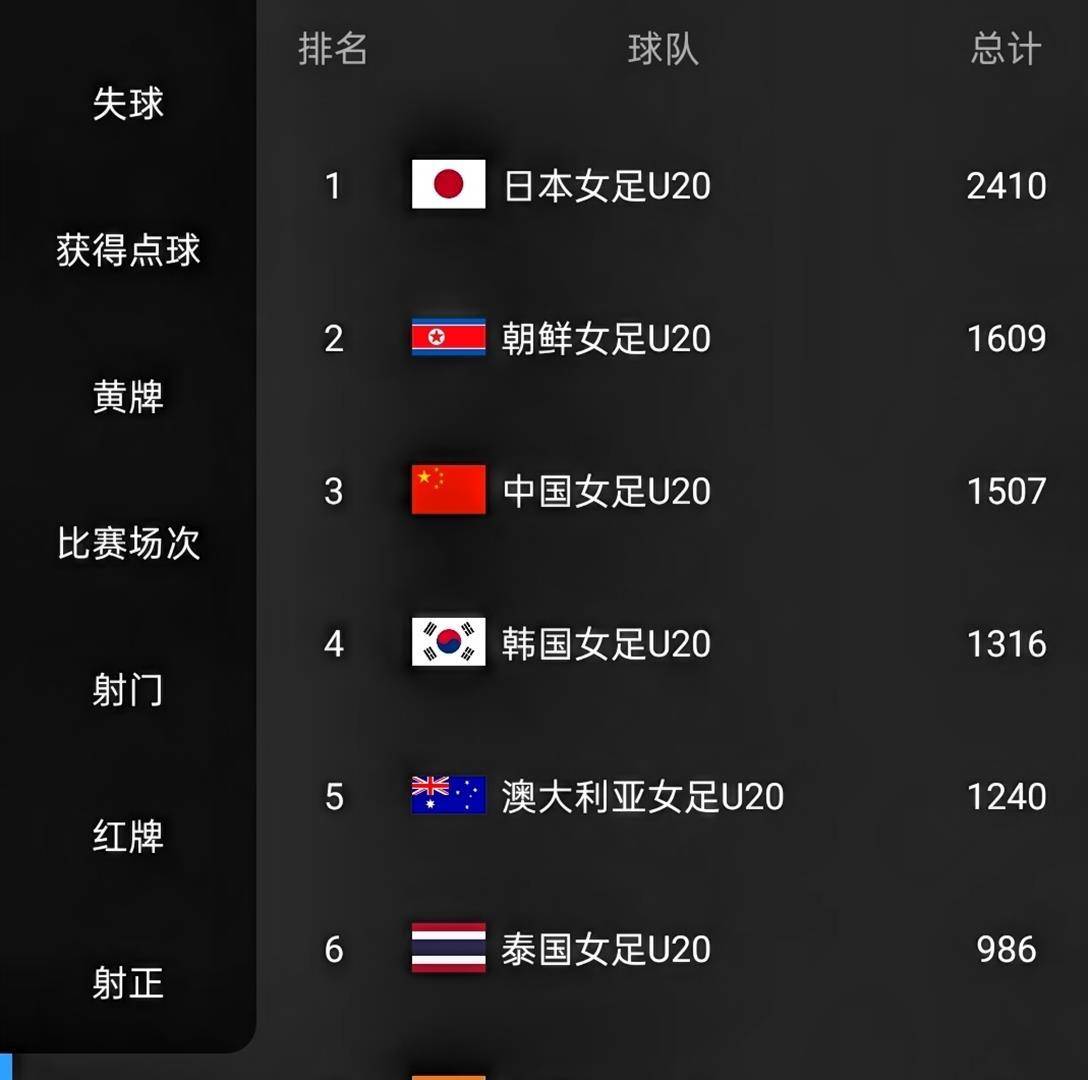Select the 澳大利亚女足U20 team entry
Image resolution: width=1088 pixels, height=1080 pixels.
point(642,797)
